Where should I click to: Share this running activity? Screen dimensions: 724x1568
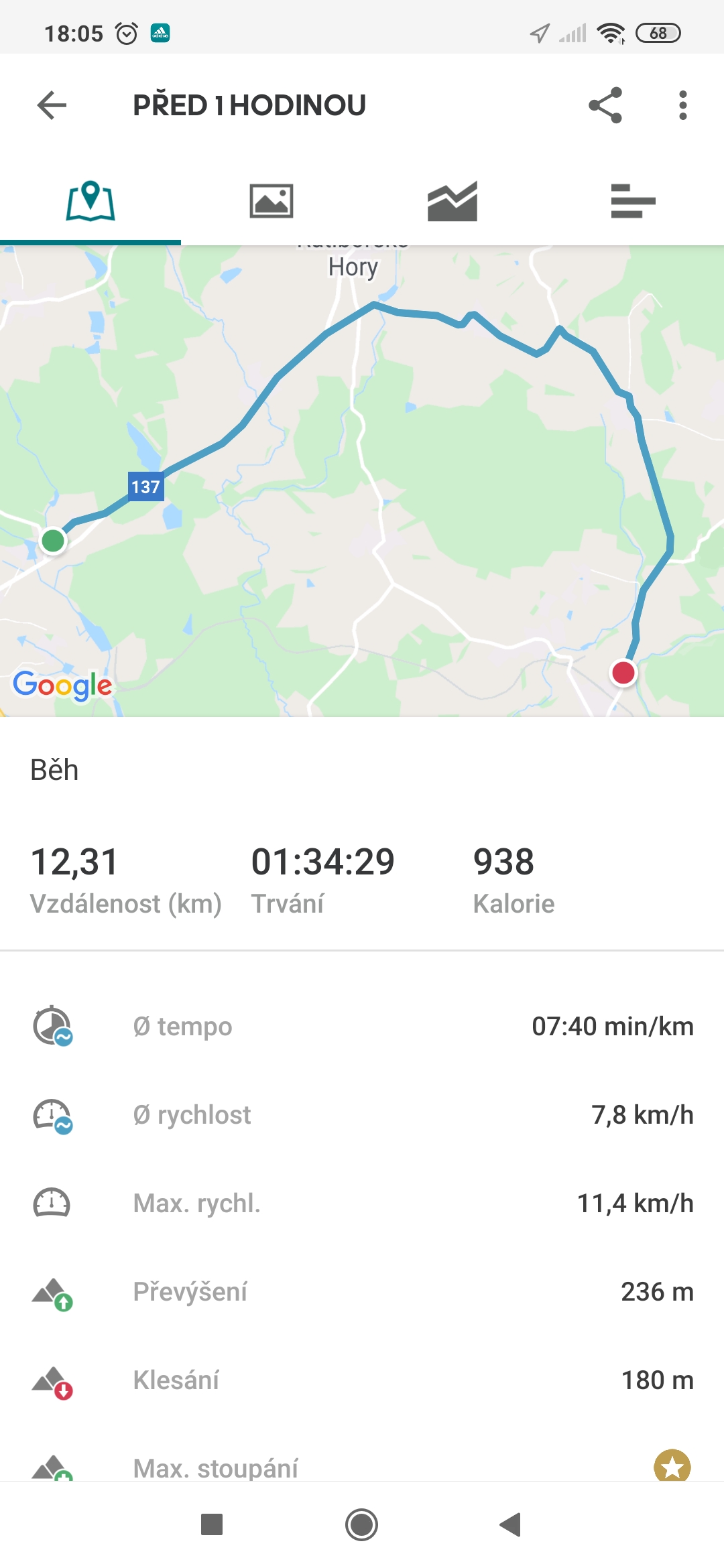[605, 105]
